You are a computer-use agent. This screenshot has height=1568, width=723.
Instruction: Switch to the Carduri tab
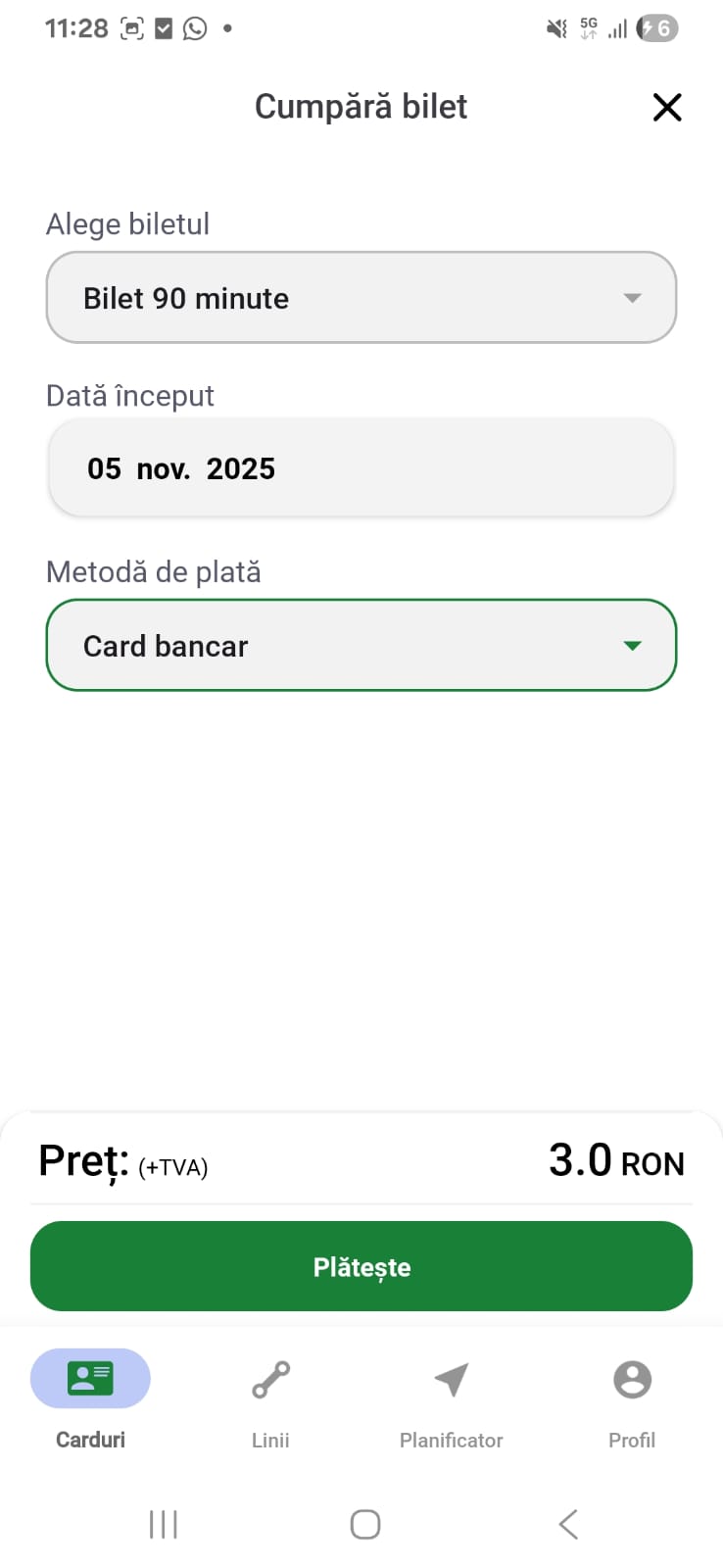(90, 1397)
